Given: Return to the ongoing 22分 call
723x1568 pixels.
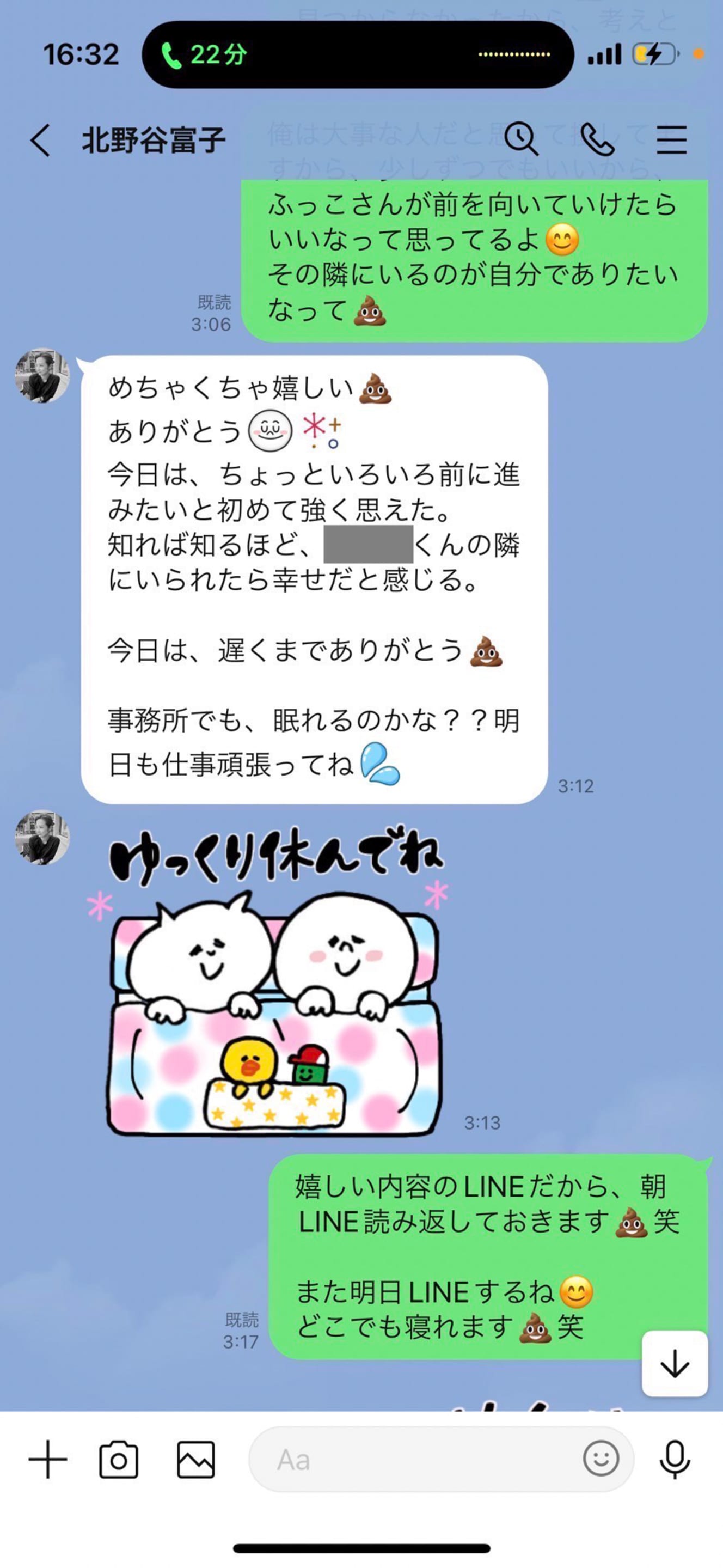Looking at the screenshot, I should 205,55.
